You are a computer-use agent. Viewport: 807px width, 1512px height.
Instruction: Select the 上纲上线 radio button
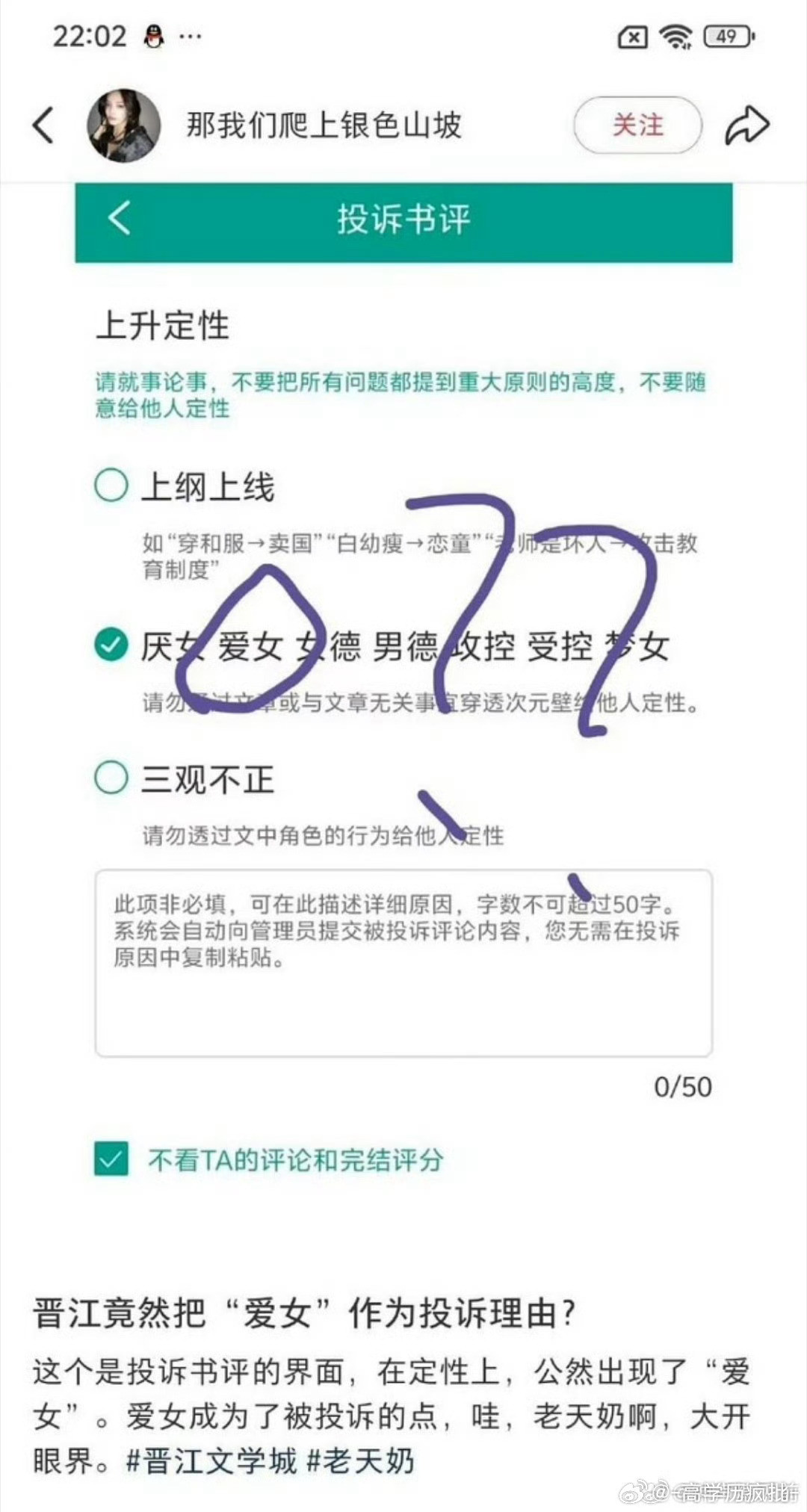111,485
